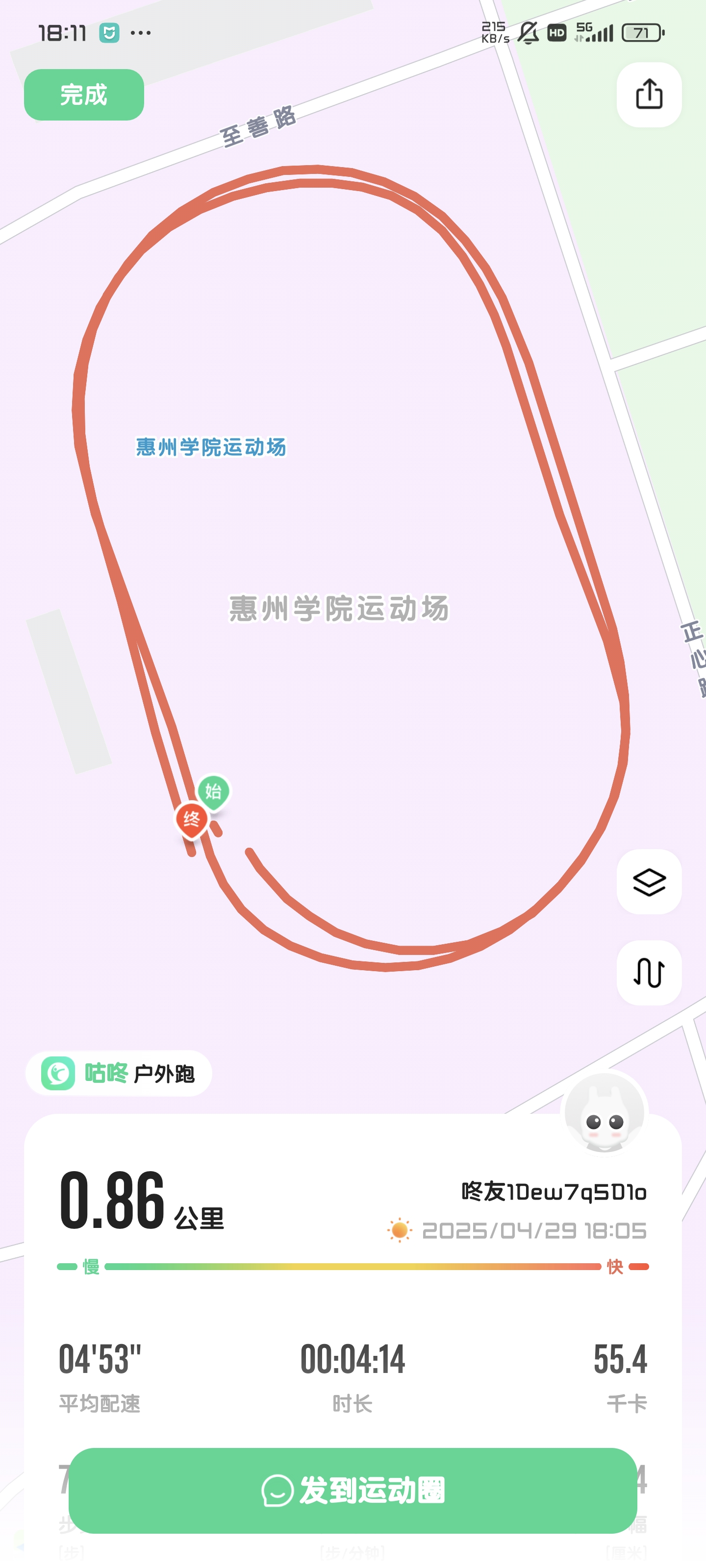Image resolution: width=706 pixels, height=1568 pixels.
Task: Tap the green 完成 button
Action: [x=84, y=95]
